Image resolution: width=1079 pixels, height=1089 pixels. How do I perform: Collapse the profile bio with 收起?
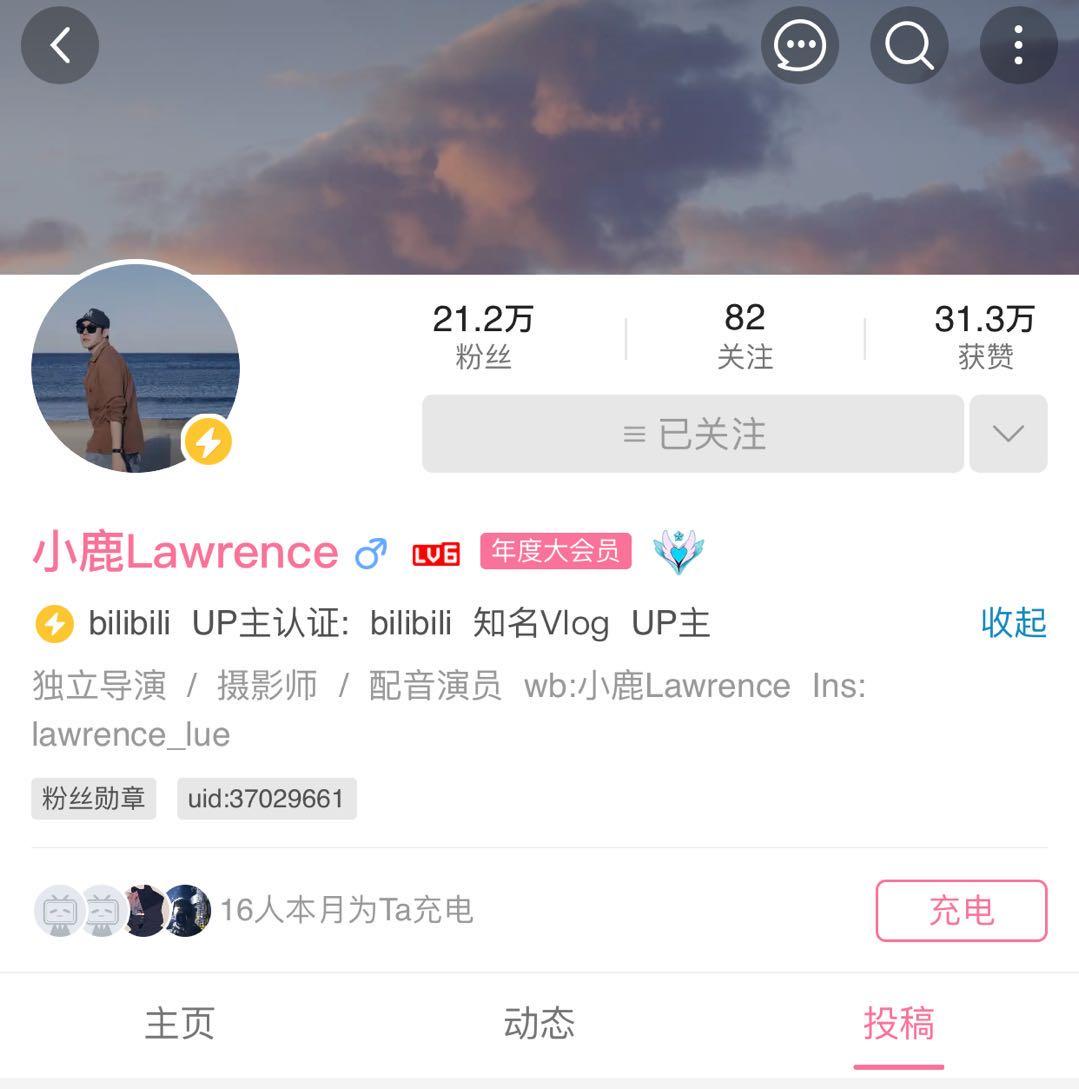click(1013, 622)
